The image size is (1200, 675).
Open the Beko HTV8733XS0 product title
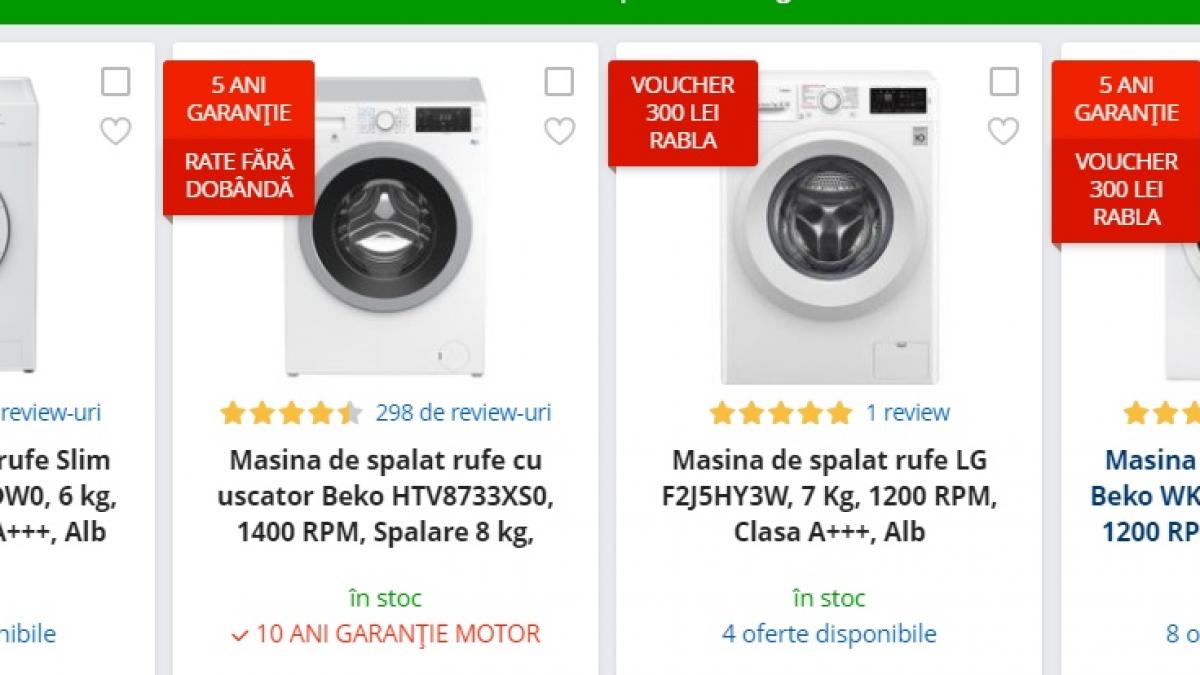(385, 496)
